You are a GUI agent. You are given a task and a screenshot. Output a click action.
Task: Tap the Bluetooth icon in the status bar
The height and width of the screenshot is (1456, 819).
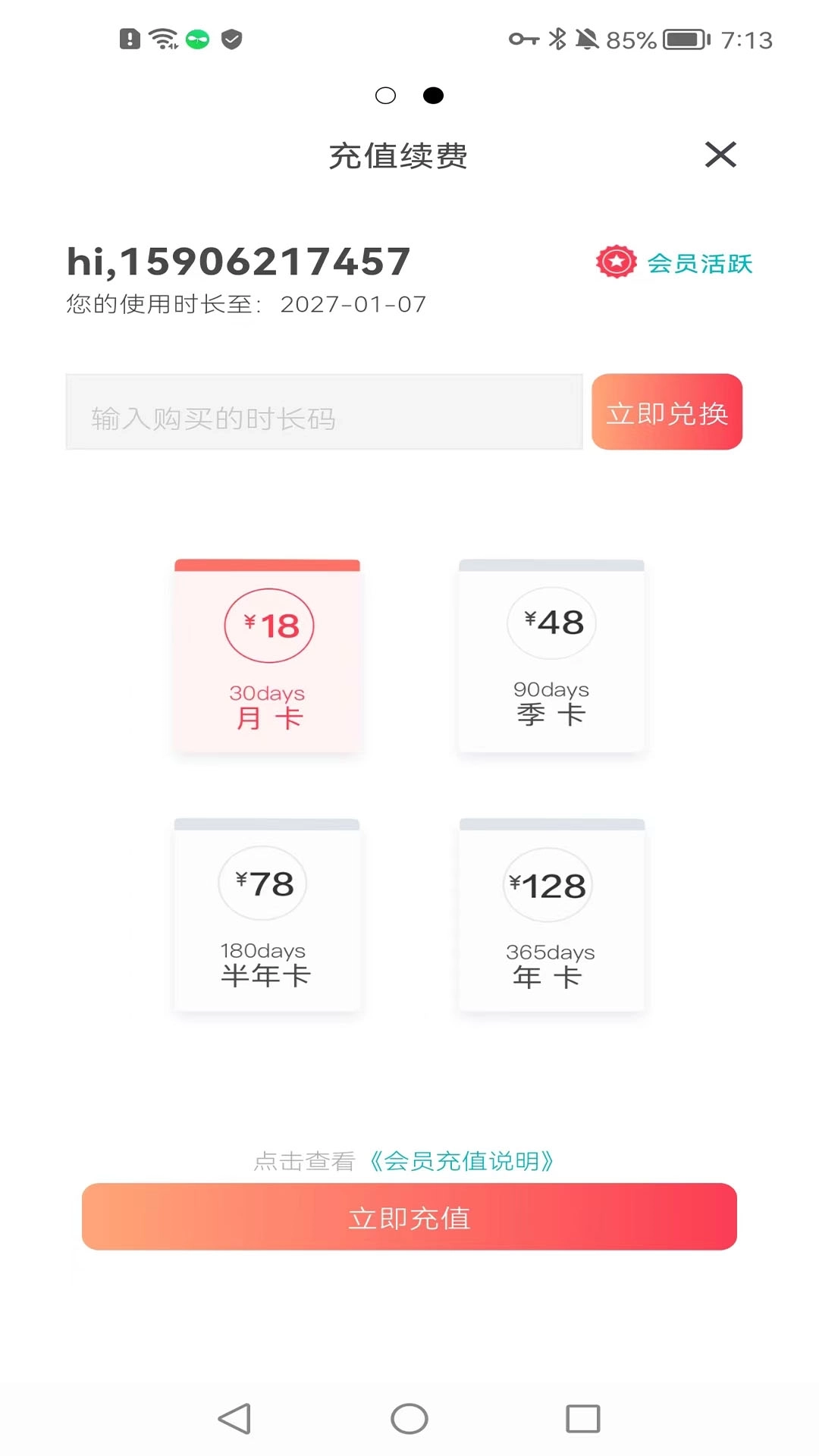coord(559,37)
